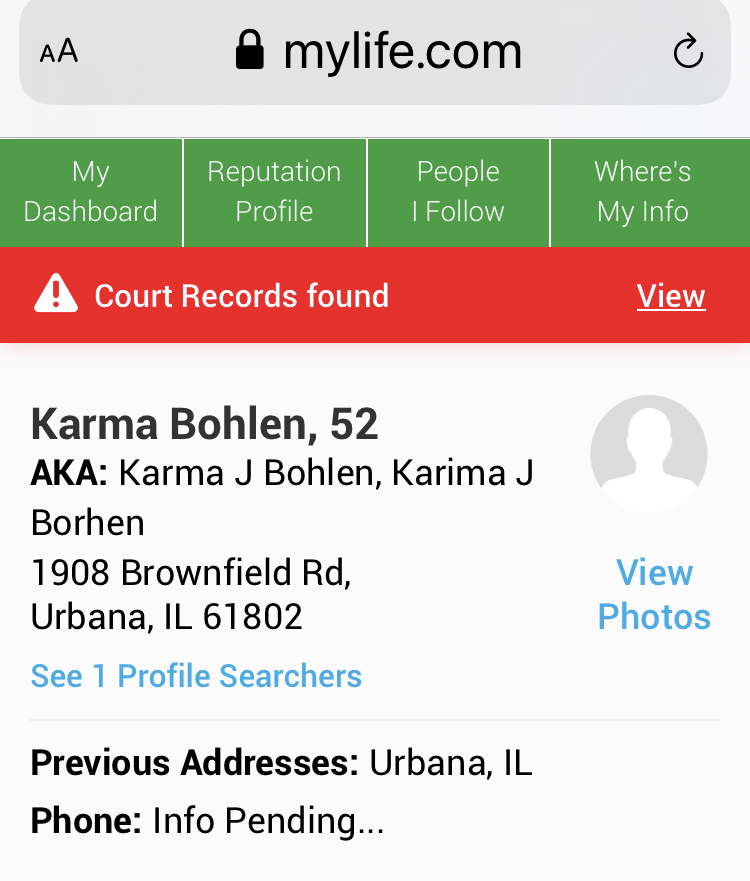Tap the mylife.com address bar

coord(380,52)
